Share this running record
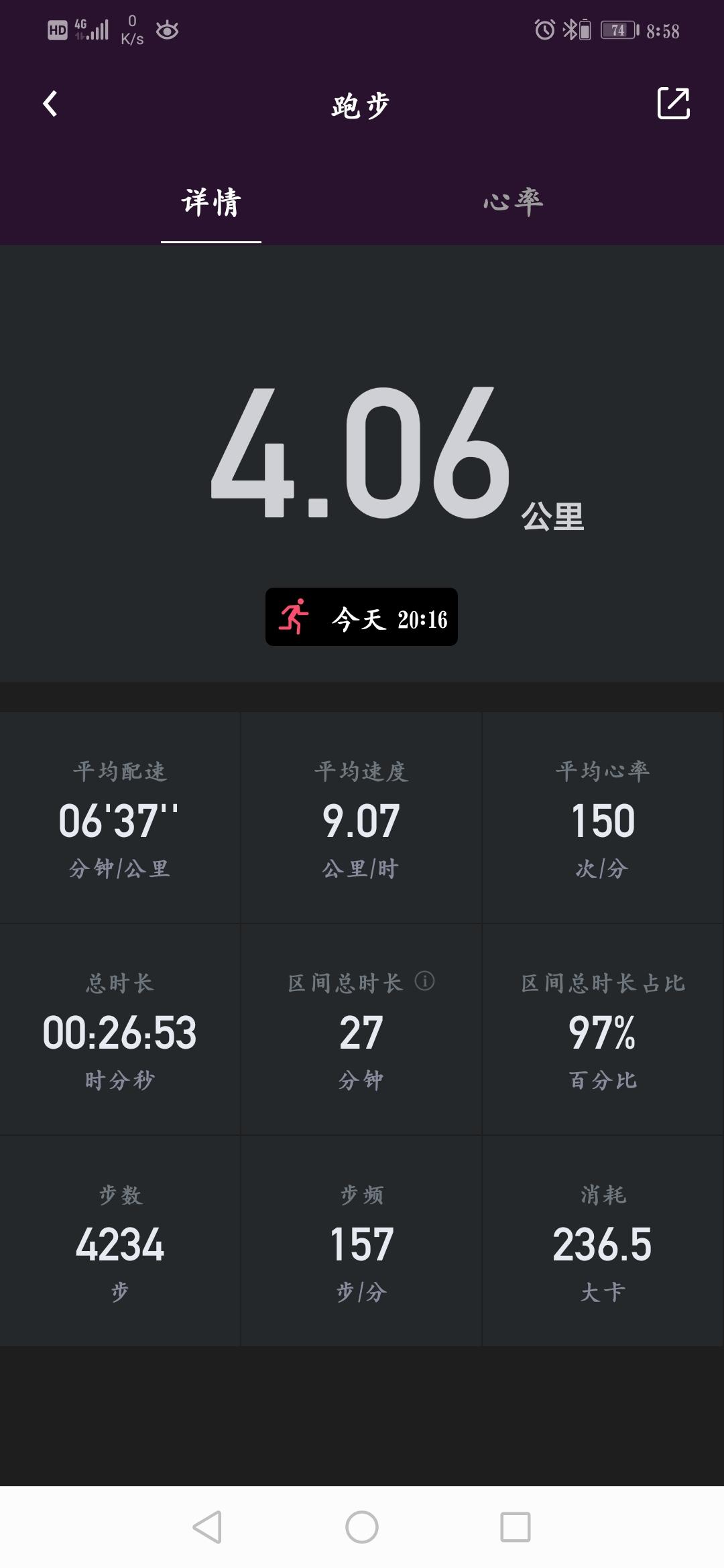Viewport: 724px width, 1568px height. [673, 103]
